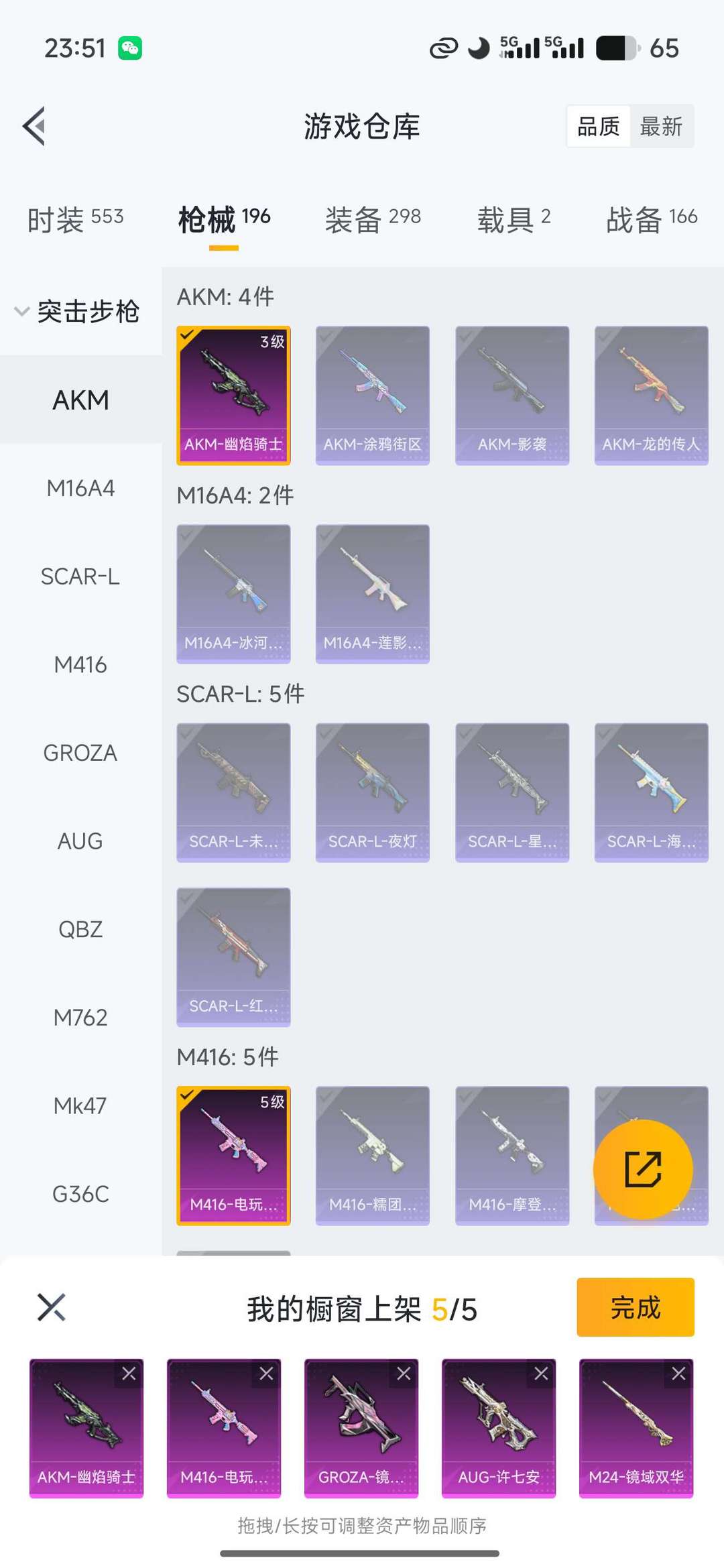Select M762 in the sidebar
The image size is (724, 1568).
[80, 1018]
